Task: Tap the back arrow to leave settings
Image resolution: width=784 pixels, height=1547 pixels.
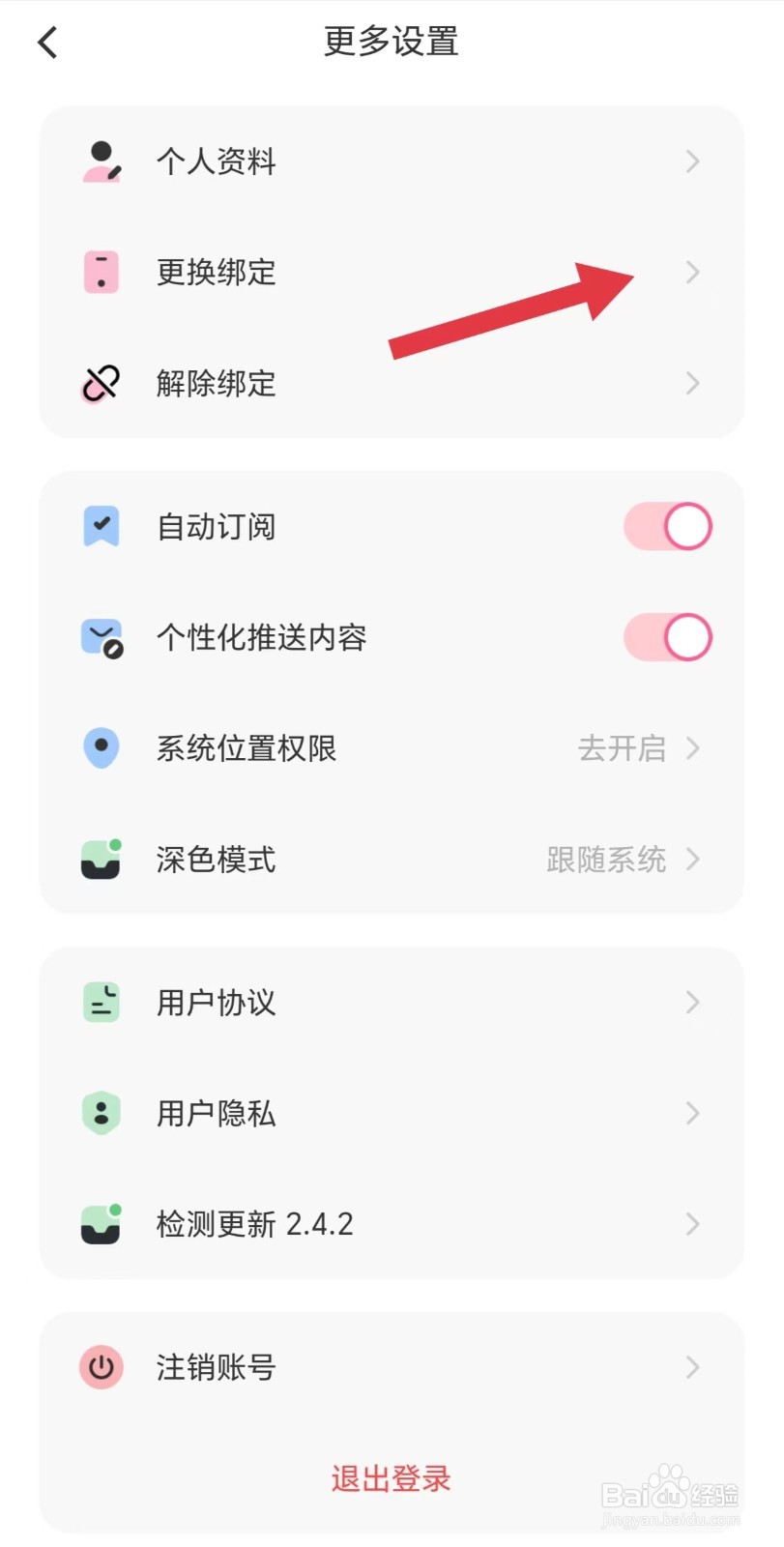Action: tap(46, 42)
